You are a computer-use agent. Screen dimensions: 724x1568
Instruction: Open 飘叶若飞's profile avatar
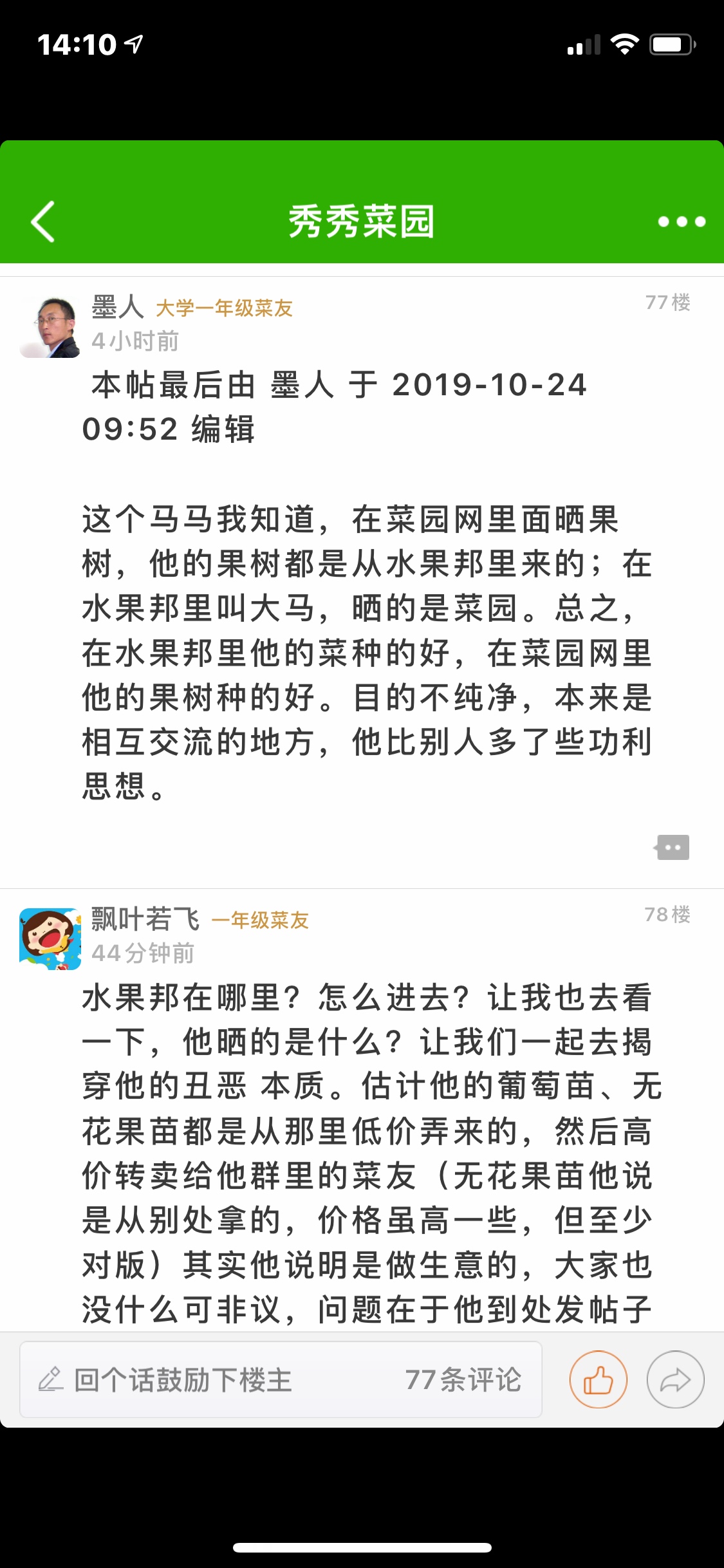tap(50, 939)
